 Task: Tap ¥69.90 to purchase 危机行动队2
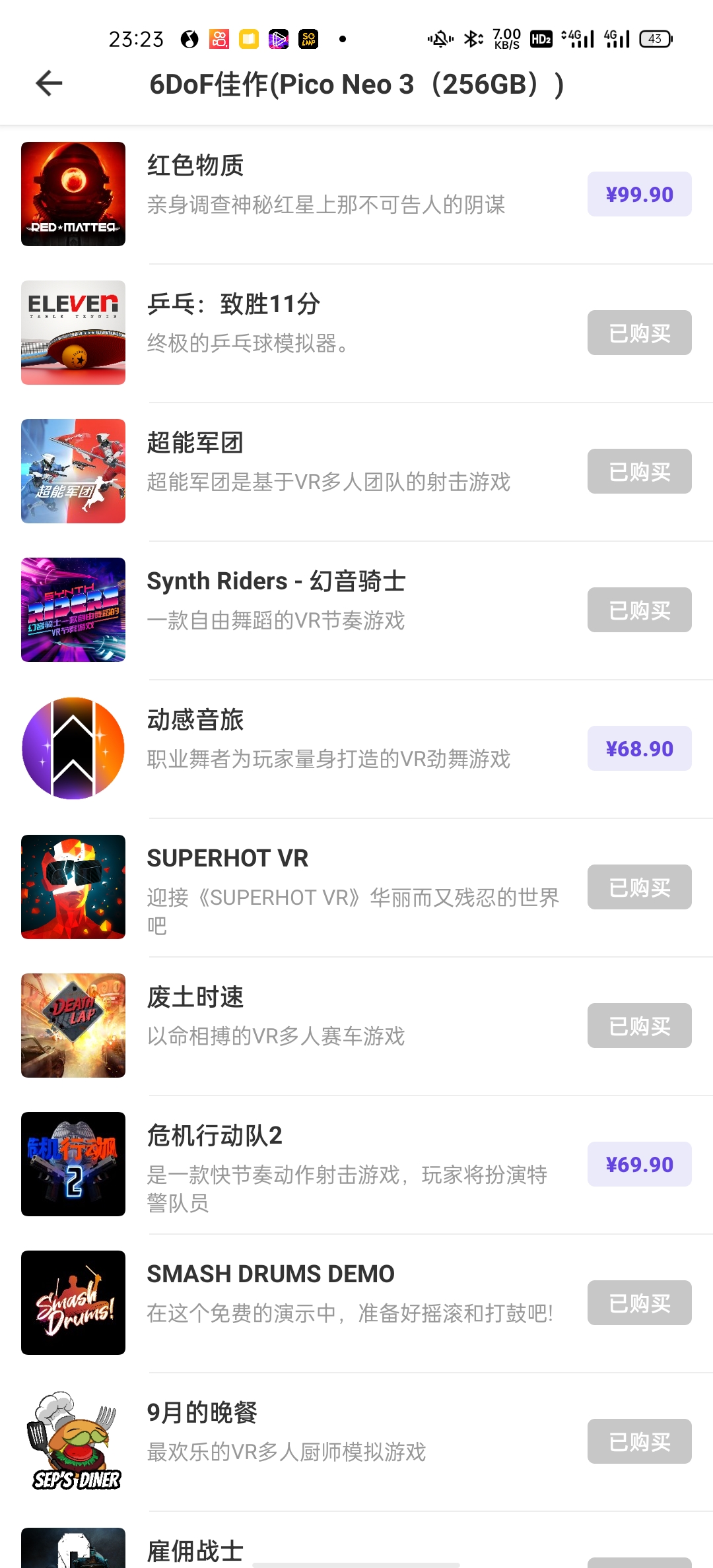point(638,1163)
